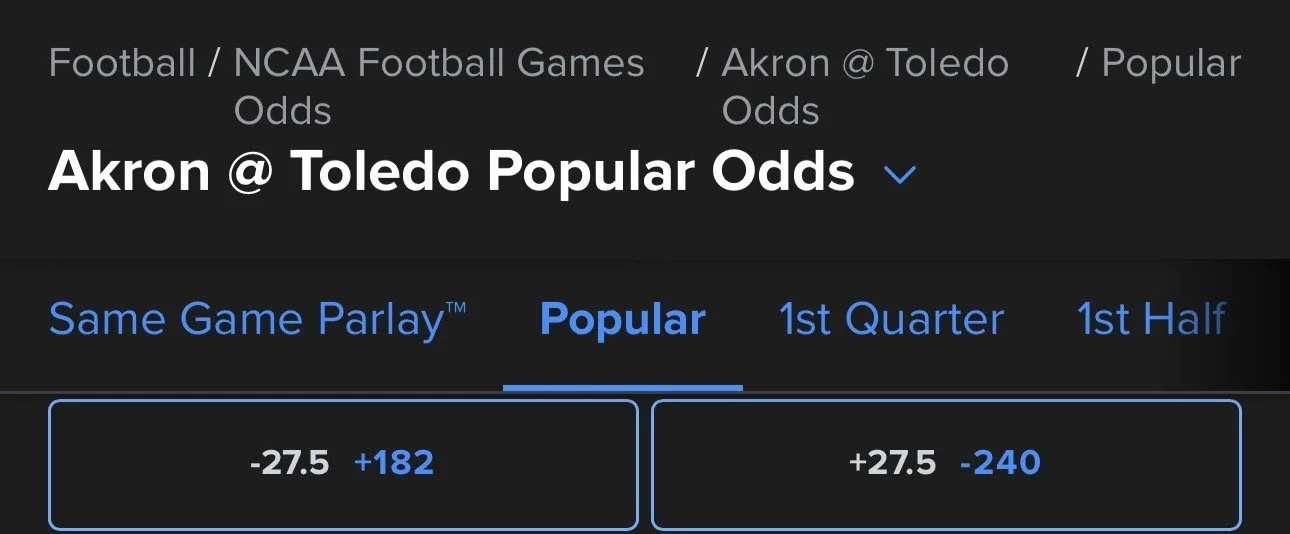The height and width of the screenshot is (534, 1290).
Task: Open the 1st Half tab
Action: coord(1151,320)
